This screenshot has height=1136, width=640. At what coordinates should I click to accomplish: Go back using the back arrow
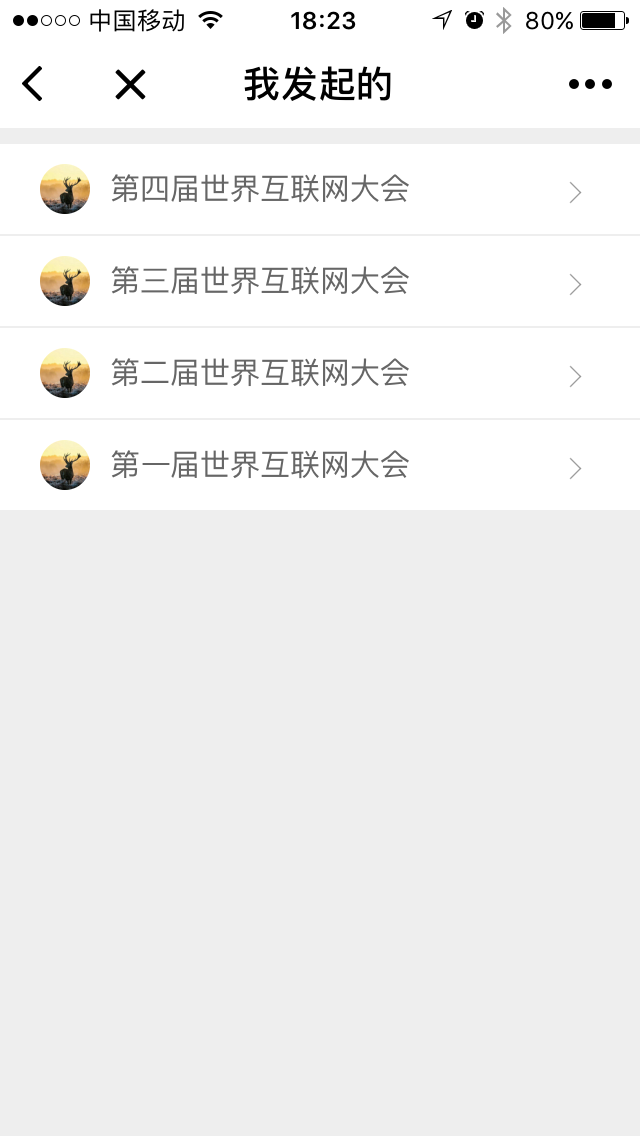[x=33, y=84]
